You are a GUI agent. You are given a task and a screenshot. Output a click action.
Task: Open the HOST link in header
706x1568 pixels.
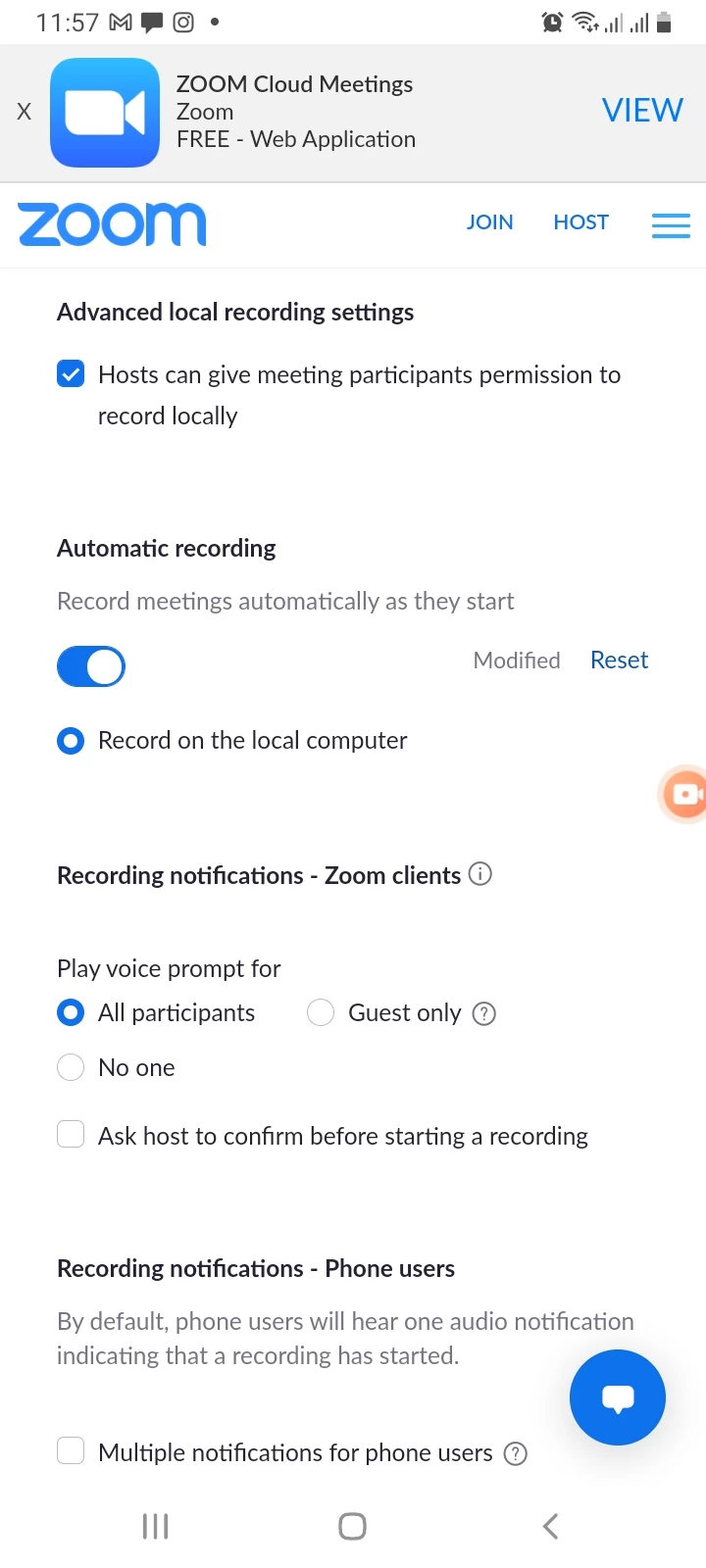pyautogui.click(x=580, y=222)
